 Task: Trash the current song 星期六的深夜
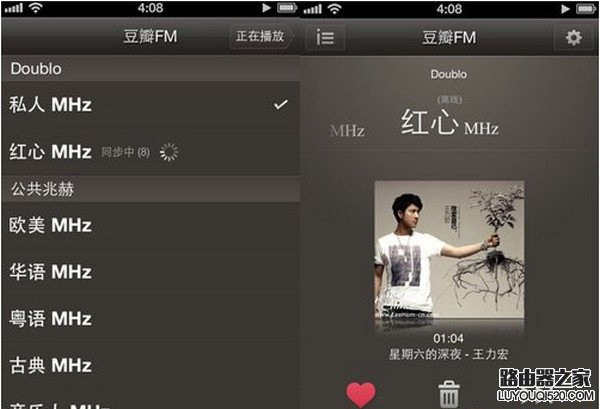point(449,395)
